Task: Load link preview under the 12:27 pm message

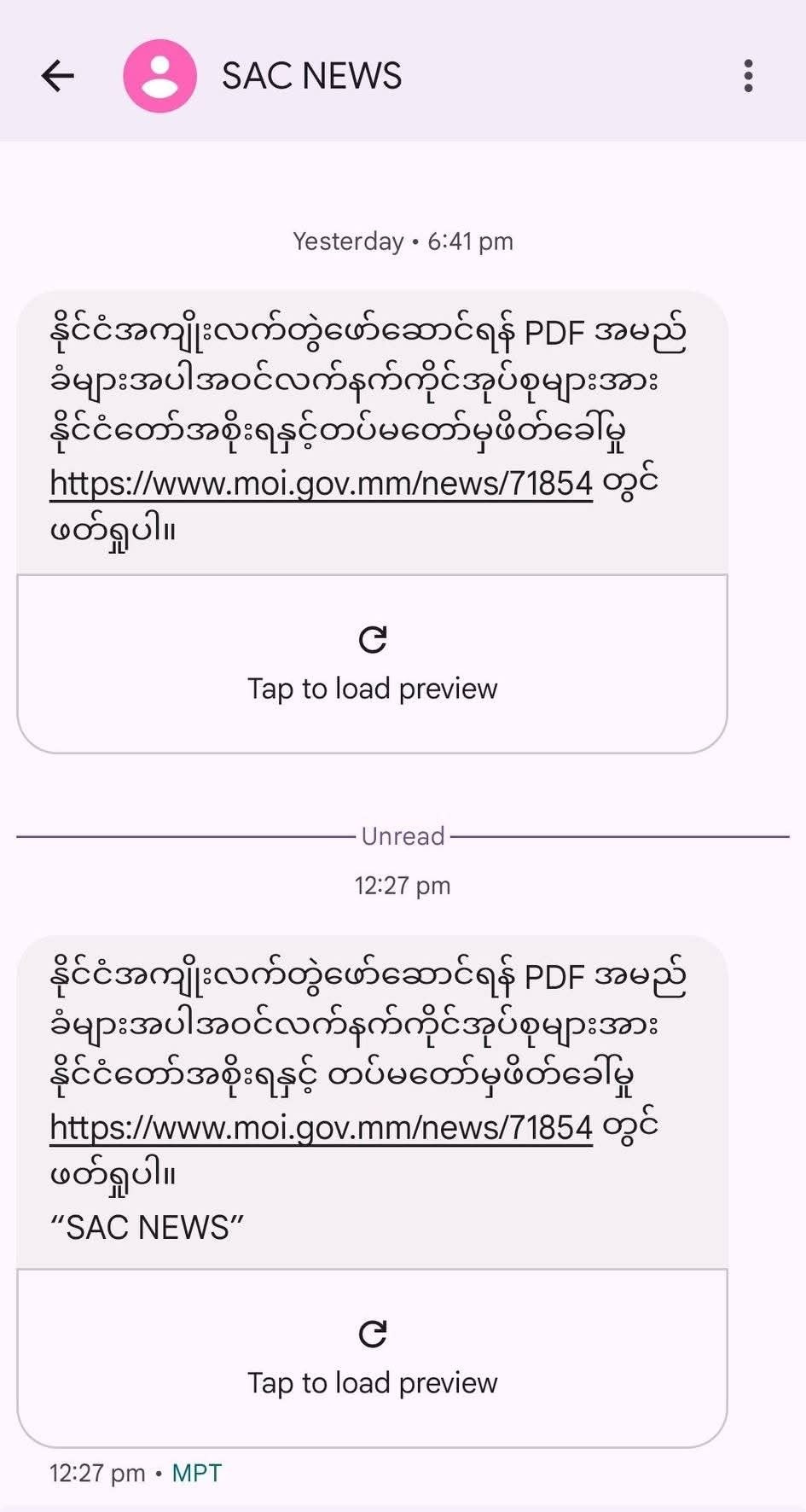Action: (x=372, y=1358)
